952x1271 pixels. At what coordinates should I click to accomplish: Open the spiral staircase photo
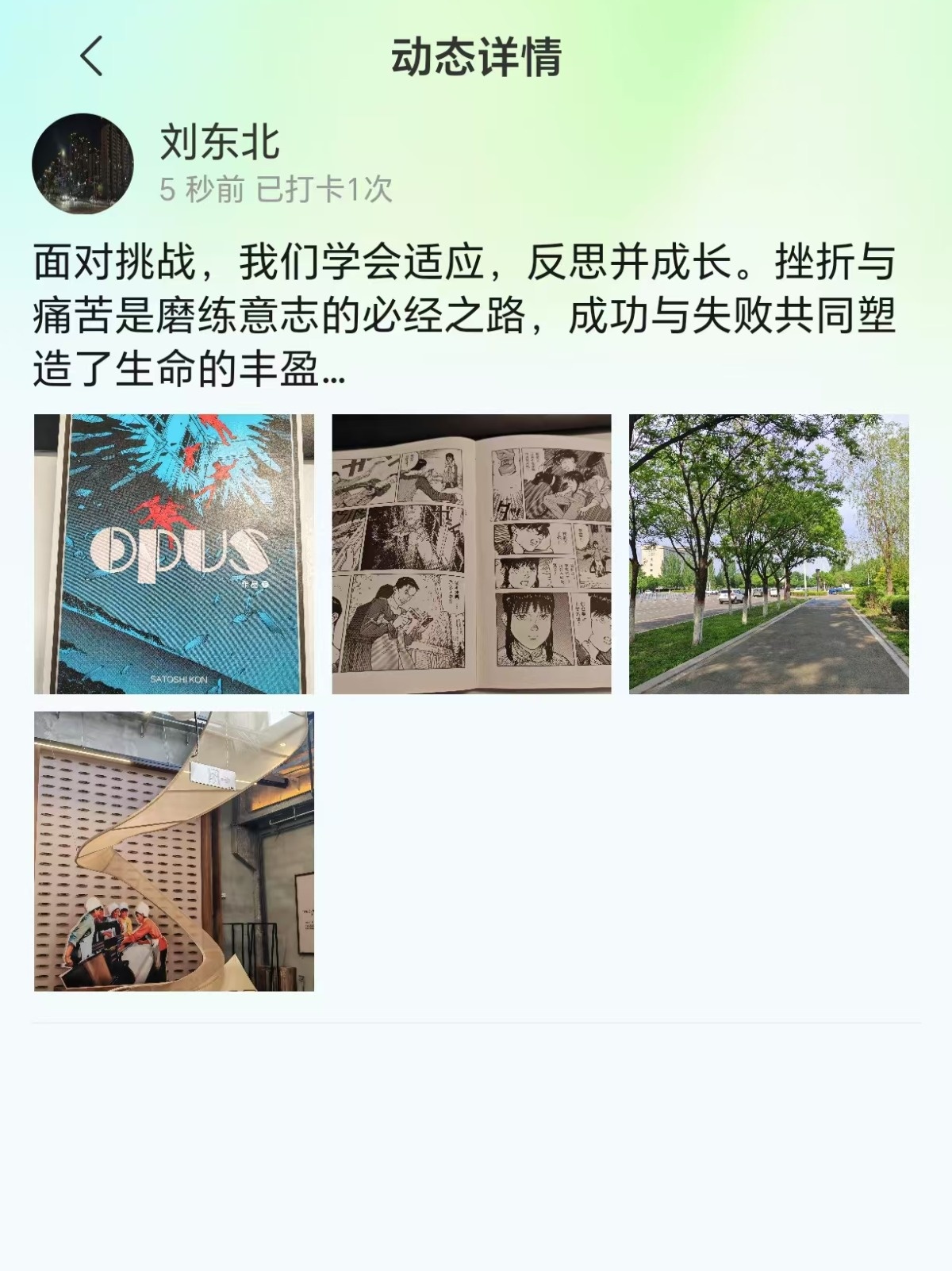click(174, 851)
